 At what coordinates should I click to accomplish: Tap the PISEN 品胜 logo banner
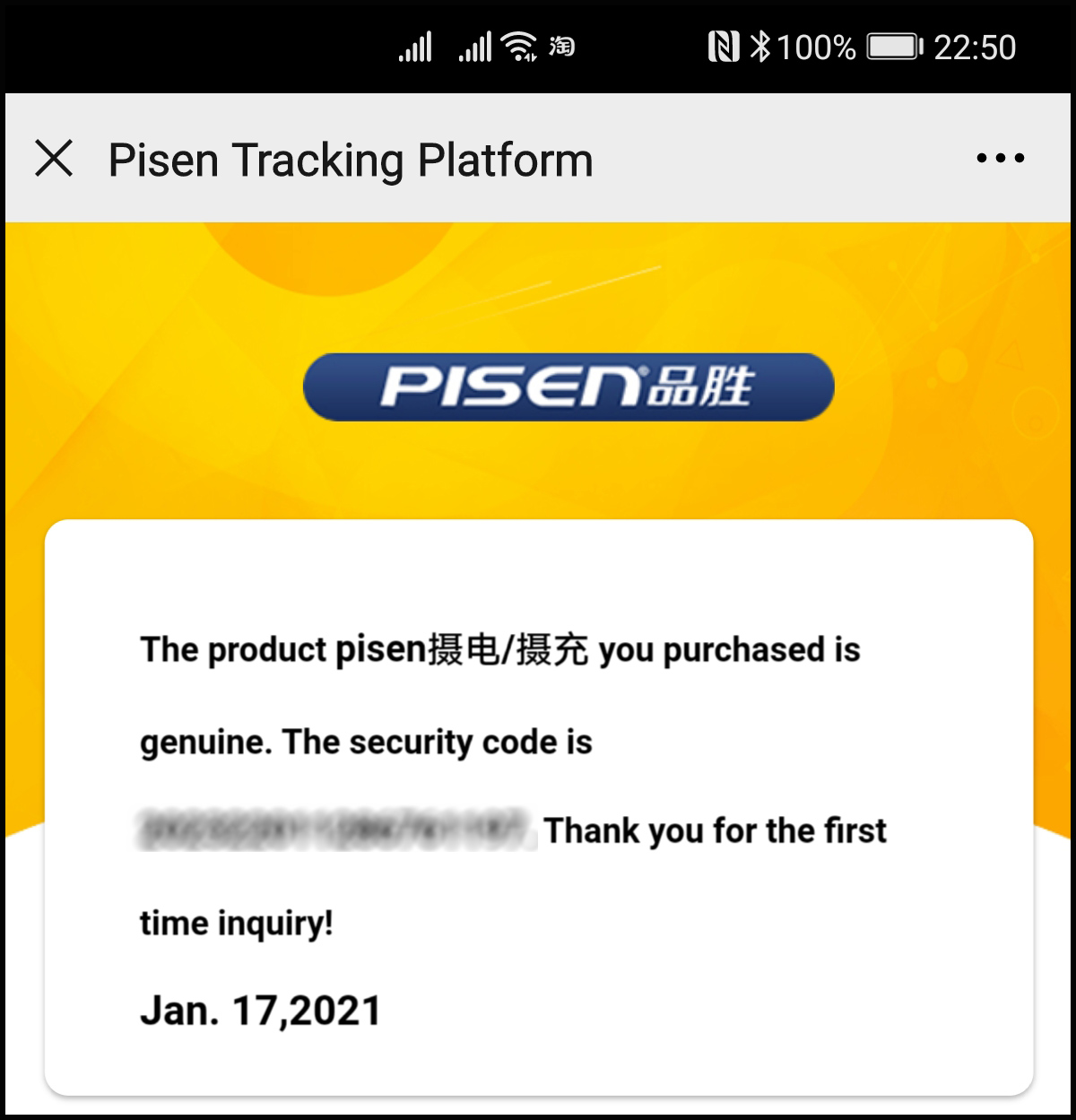click(x=568, y=386)
